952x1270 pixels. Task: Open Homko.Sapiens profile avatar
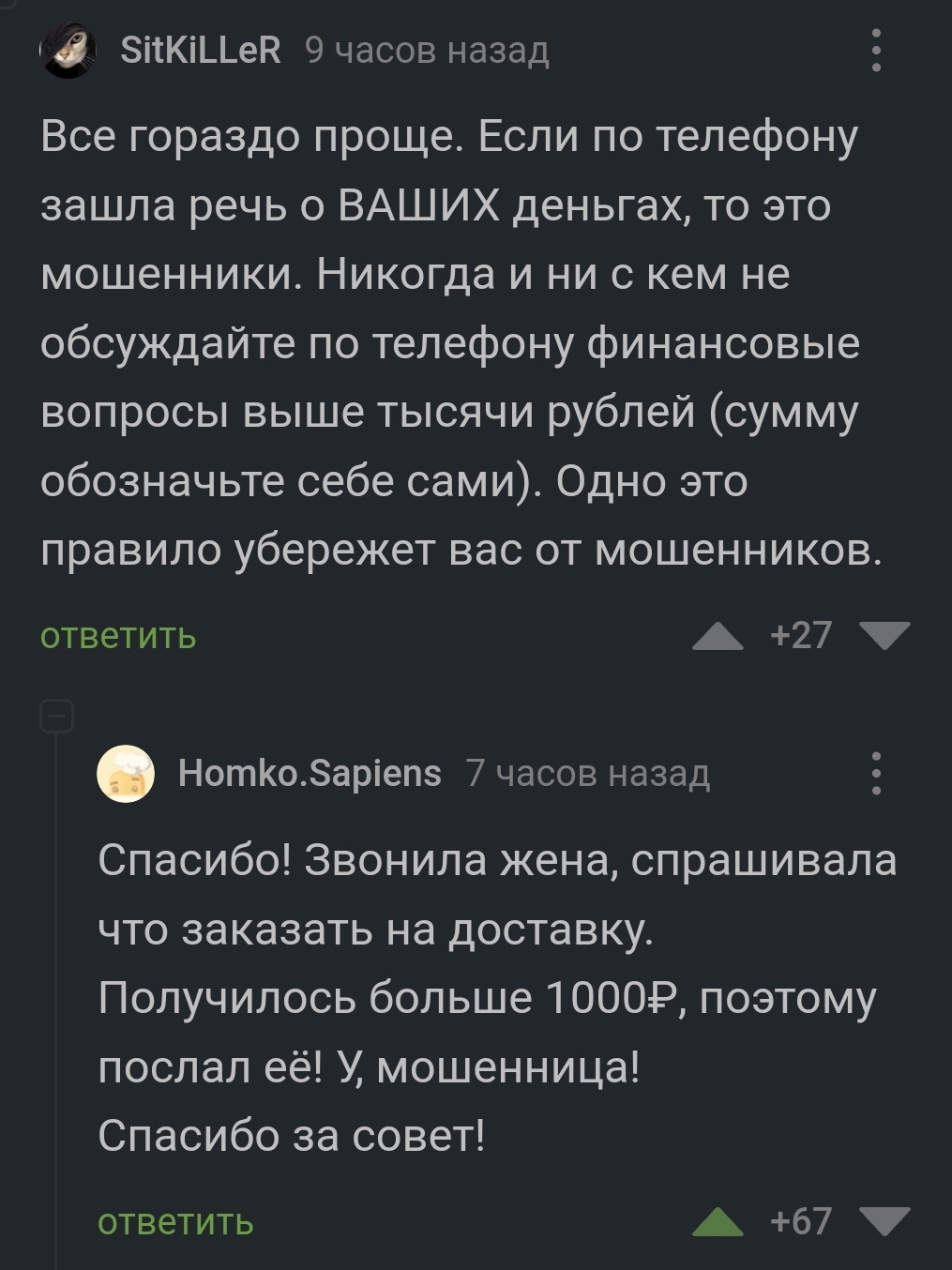pyautogui.click(x=127, y=774)
